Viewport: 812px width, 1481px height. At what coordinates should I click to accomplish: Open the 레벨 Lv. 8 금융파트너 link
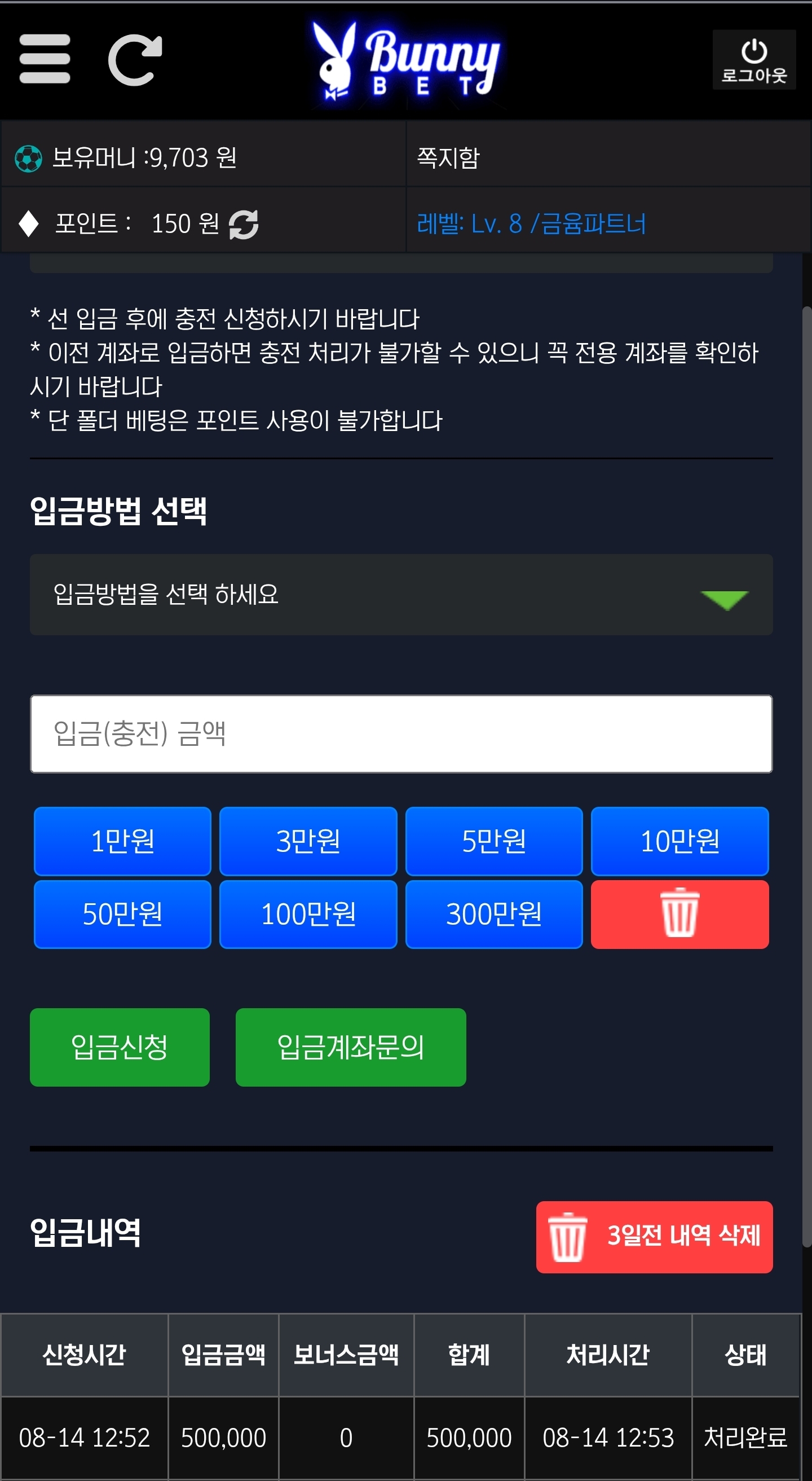click(531, 223)
